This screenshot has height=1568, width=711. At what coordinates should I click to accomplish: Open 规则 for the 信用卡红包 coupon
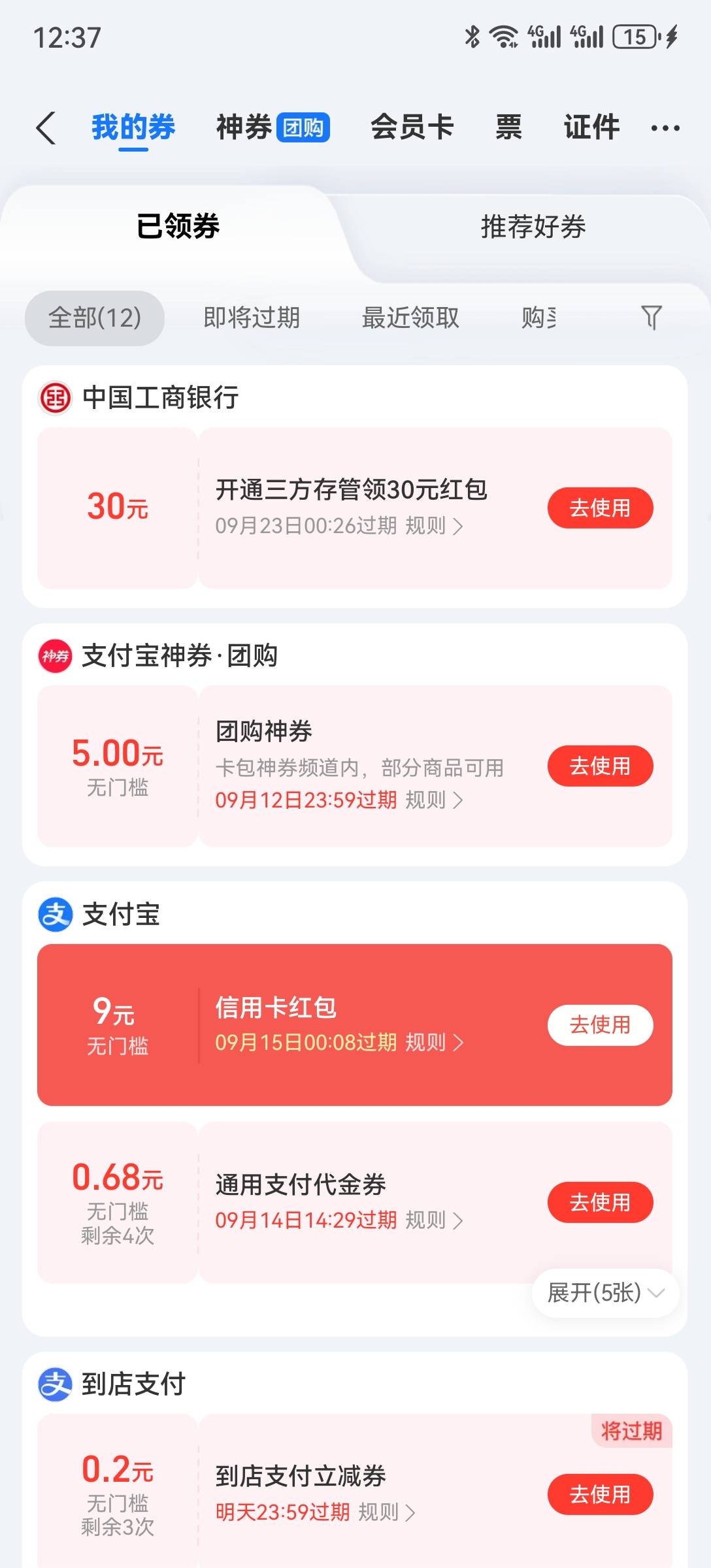point(435,1042)
